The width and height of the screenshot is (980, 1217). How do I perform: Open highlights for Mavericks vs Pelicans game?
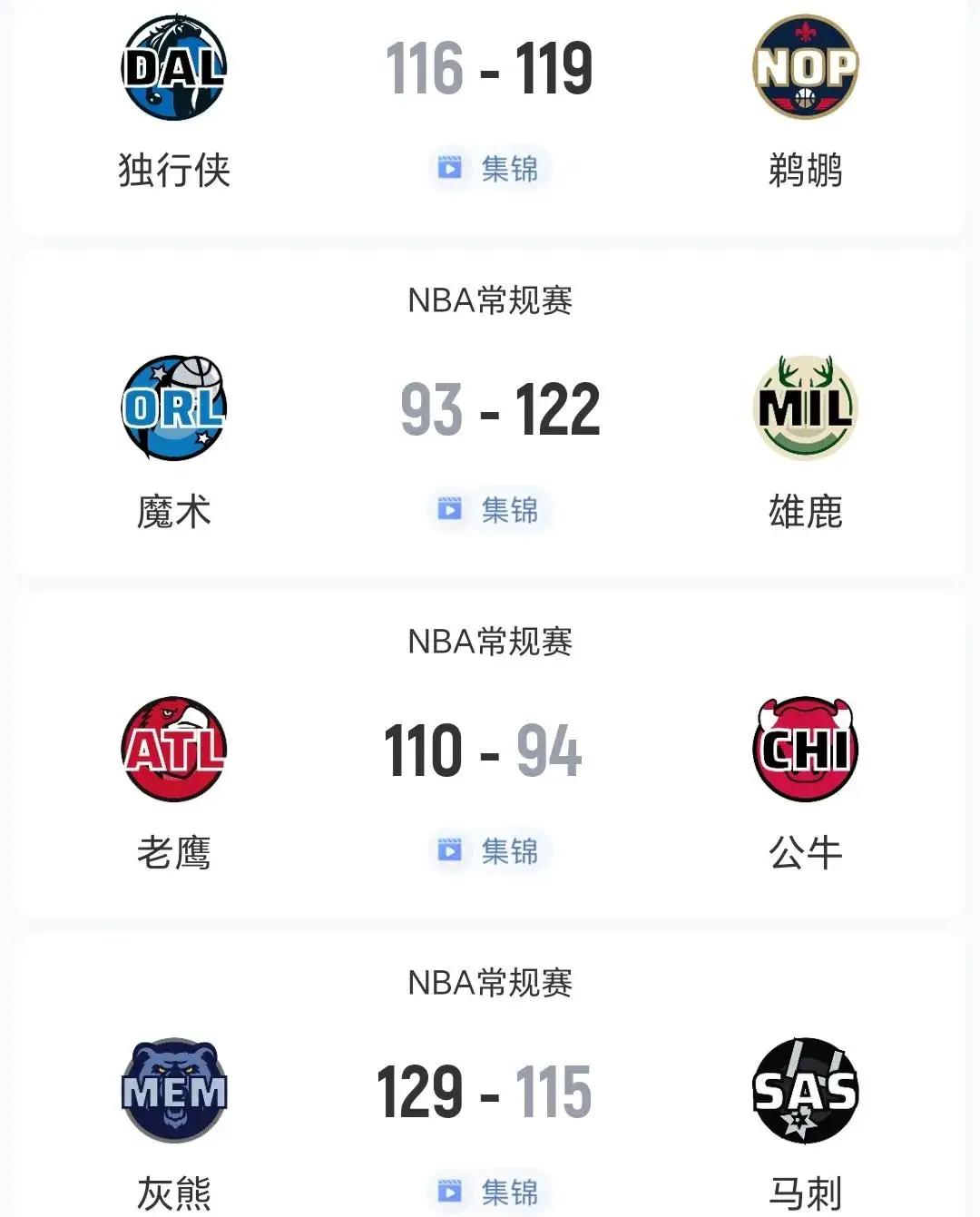(490, 169)
